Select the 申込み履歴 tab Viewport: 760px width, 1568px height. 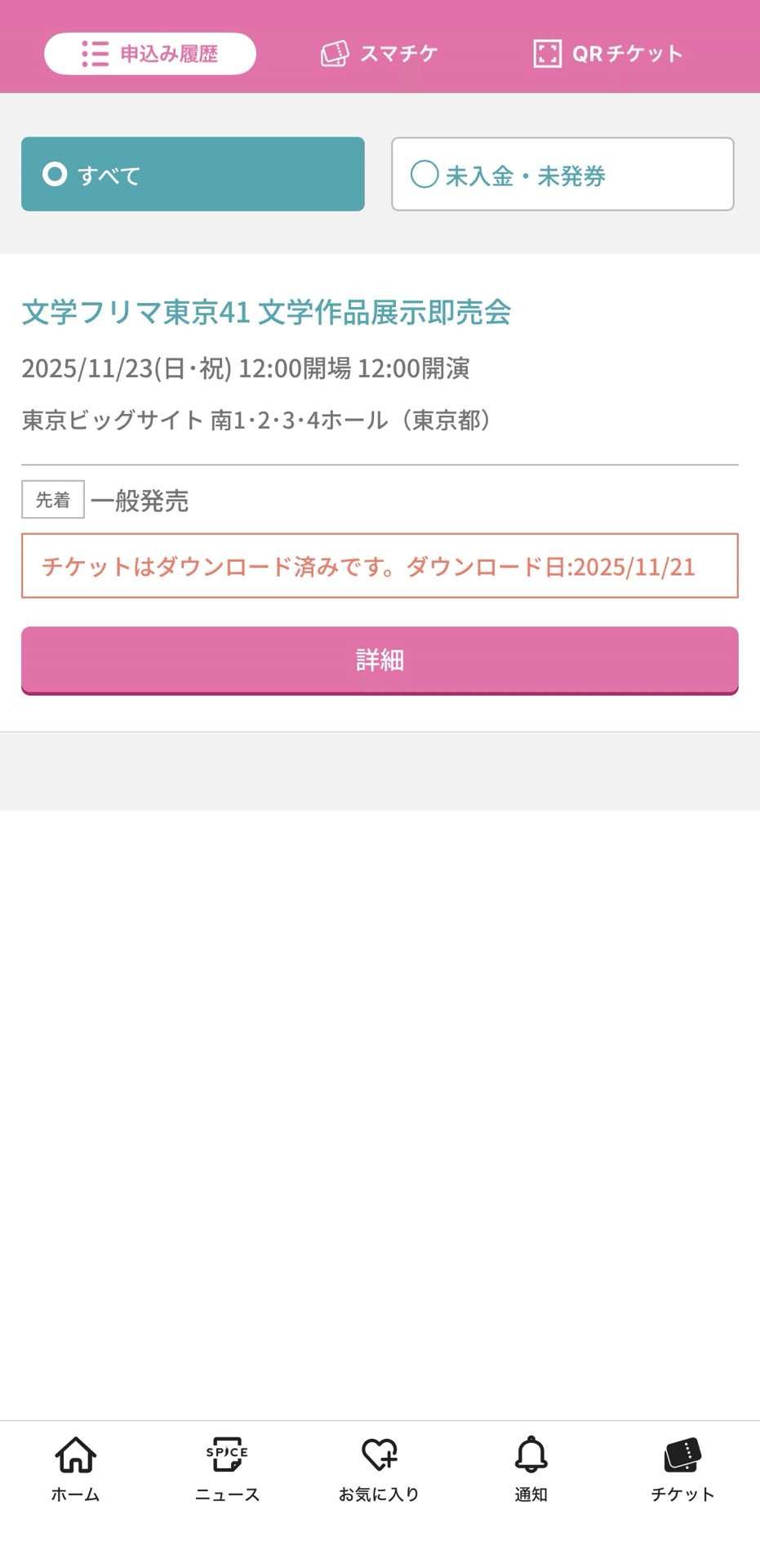150,52
